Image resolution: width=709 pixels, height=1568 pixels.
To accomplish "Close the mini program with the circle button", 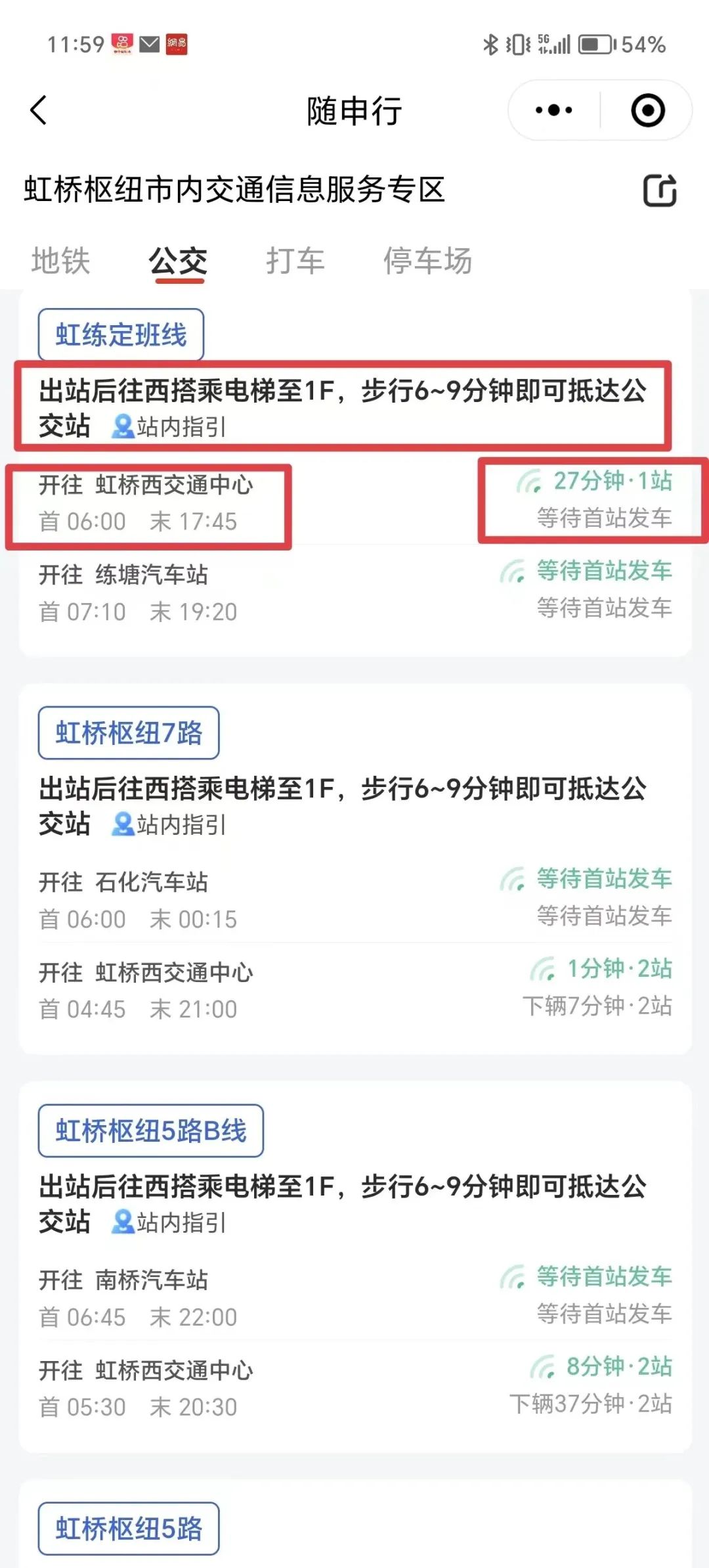I will click(x=647, y=110).
